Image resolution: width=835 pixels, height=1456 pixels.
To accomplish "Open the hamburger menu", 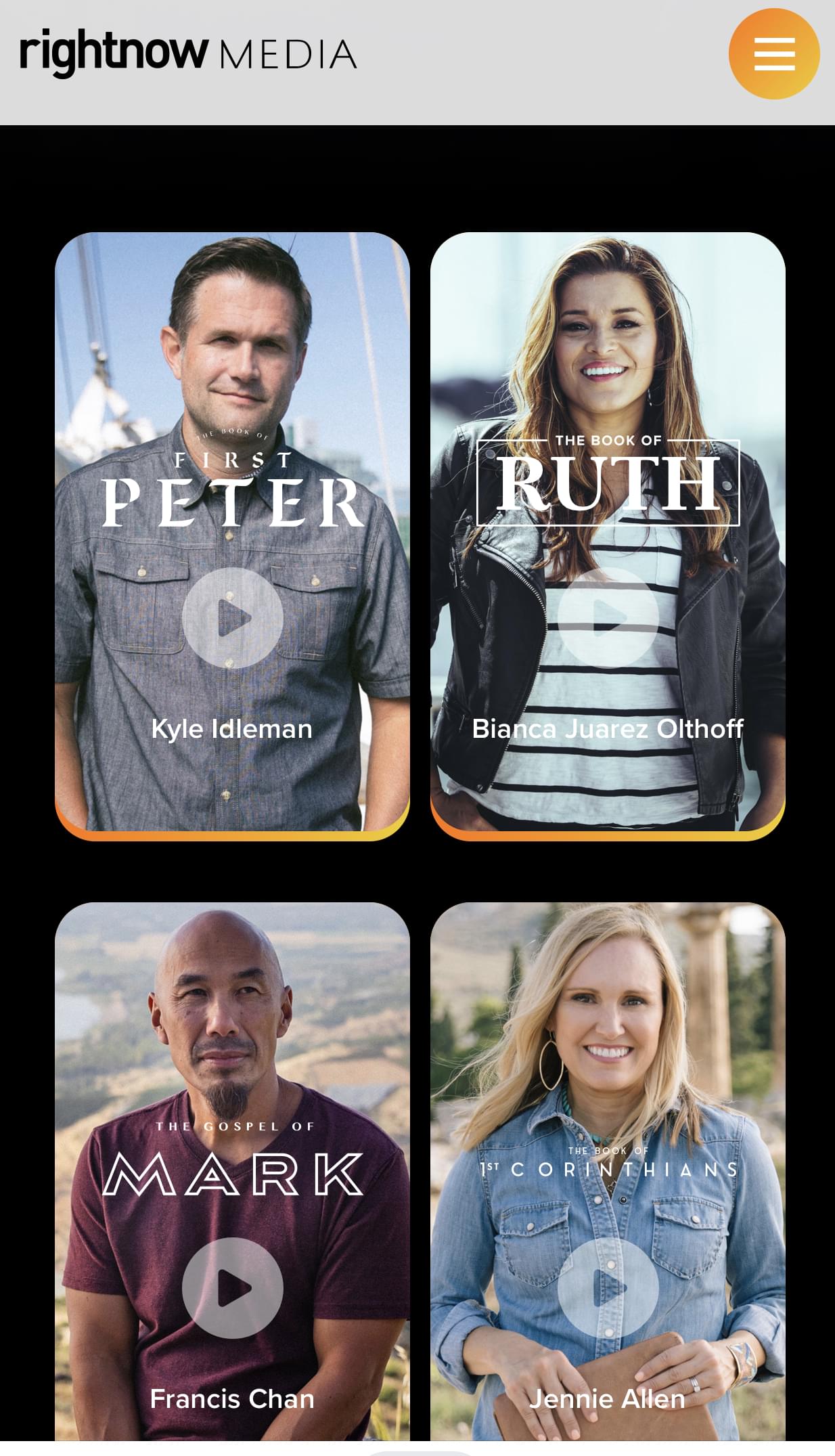I will 773,54.
